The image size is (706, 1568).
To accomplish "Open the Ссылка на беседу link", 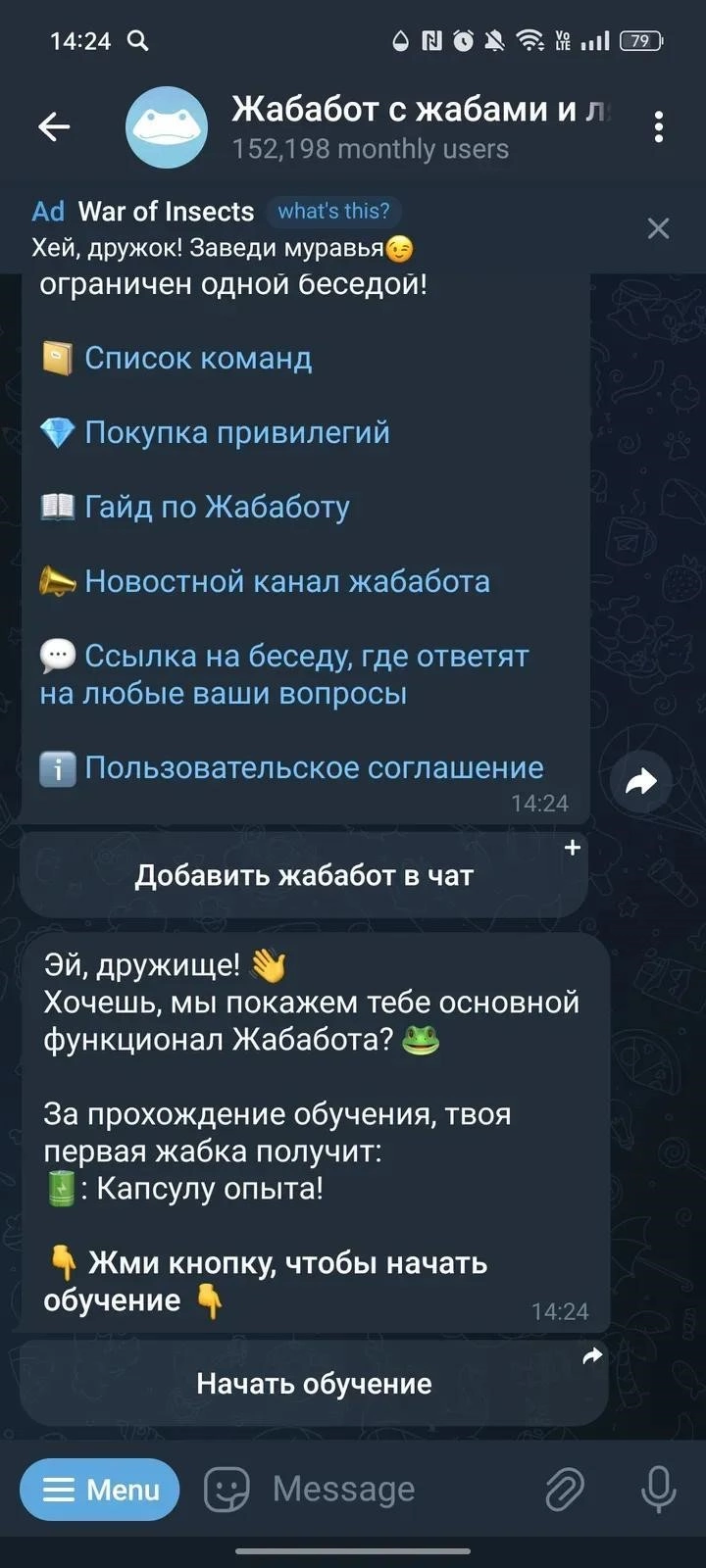I will pyautogui.click(x=306, y=656).
